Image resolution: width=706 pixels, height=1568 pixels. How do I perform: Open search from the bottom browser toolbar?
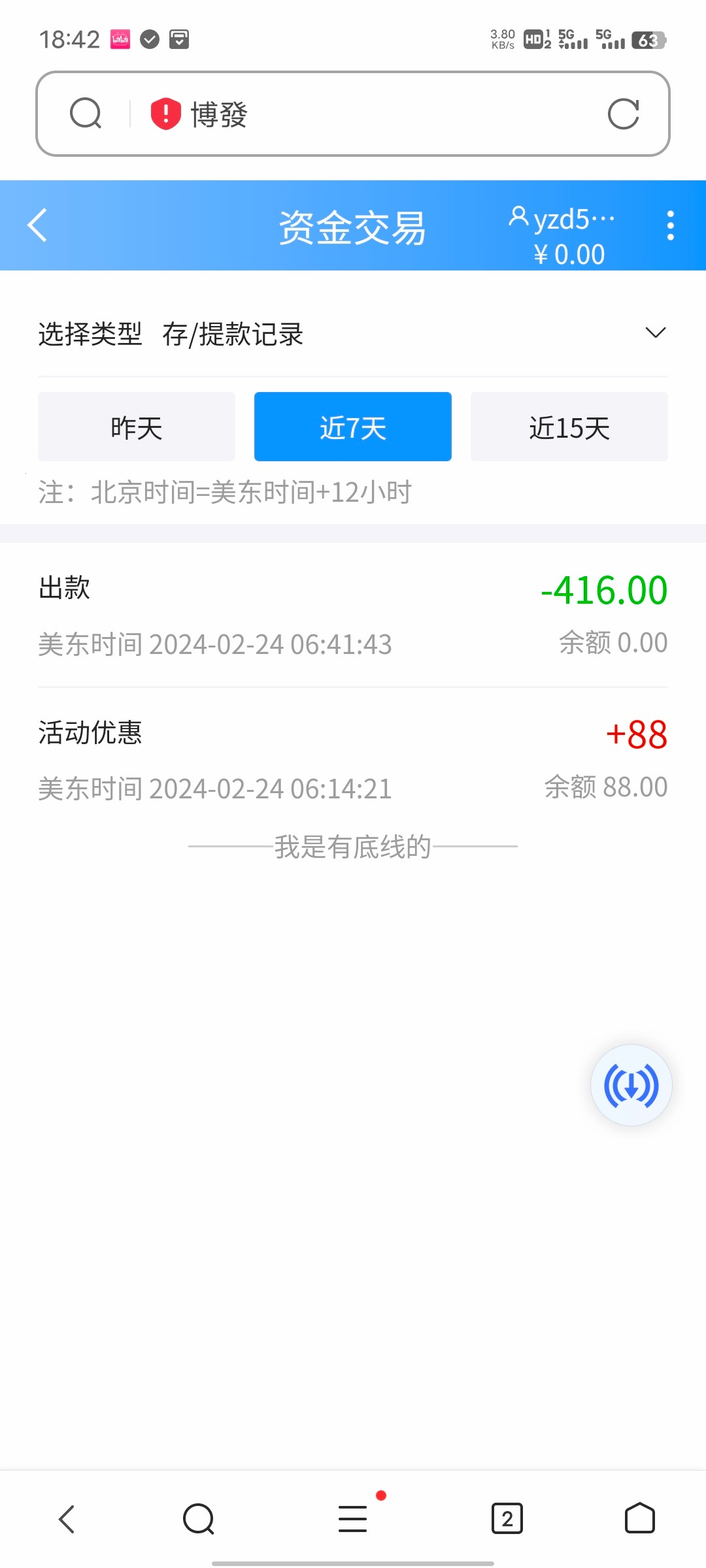(x=199, y=1519)
